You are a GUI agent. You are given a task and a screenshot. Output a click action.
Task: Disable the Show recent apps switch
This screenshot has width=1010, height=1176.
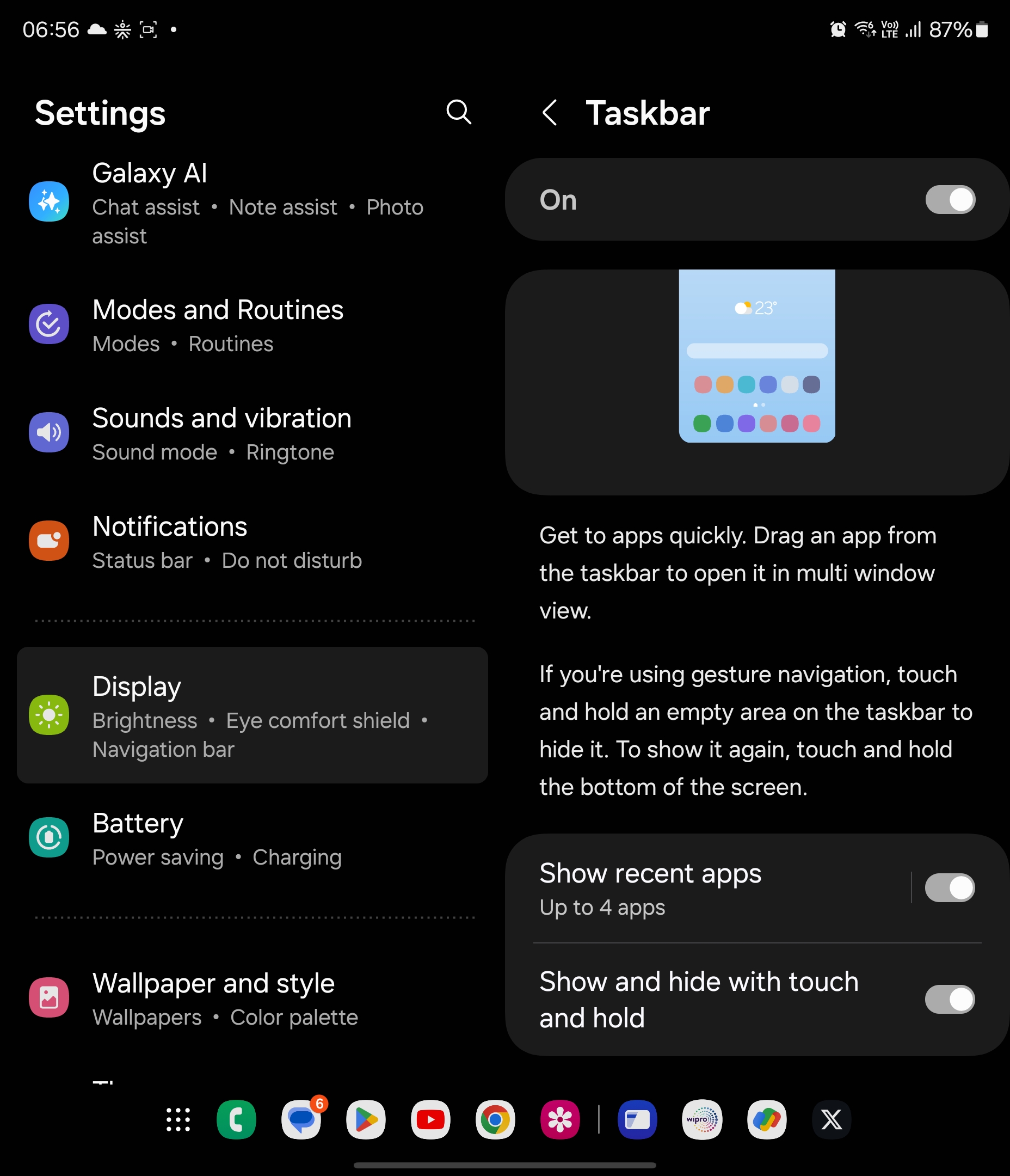pos(950,887)
